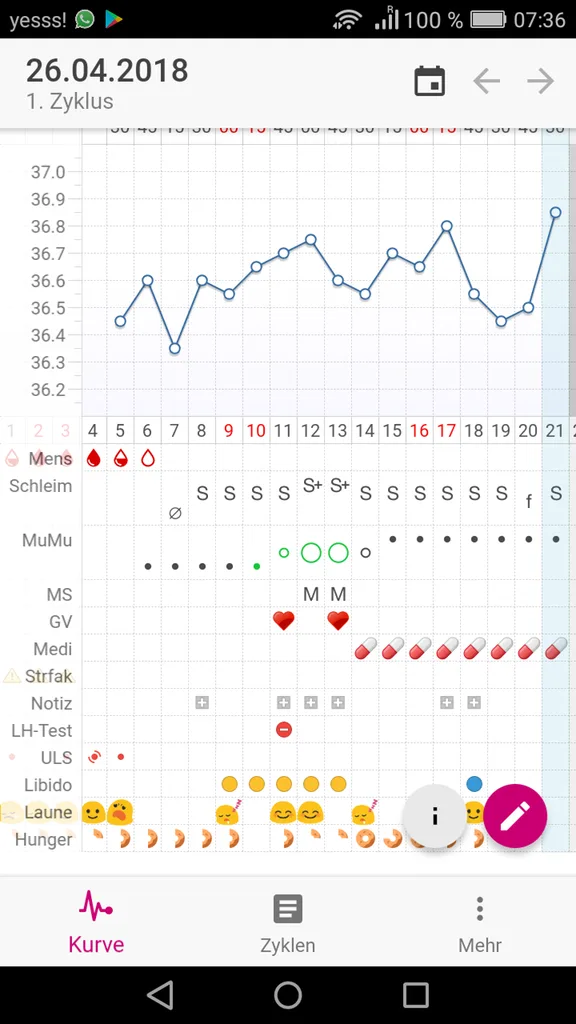Go to the previous cycle arrow
Screen dimensions: 576x1024
click(x=487, y=82)
